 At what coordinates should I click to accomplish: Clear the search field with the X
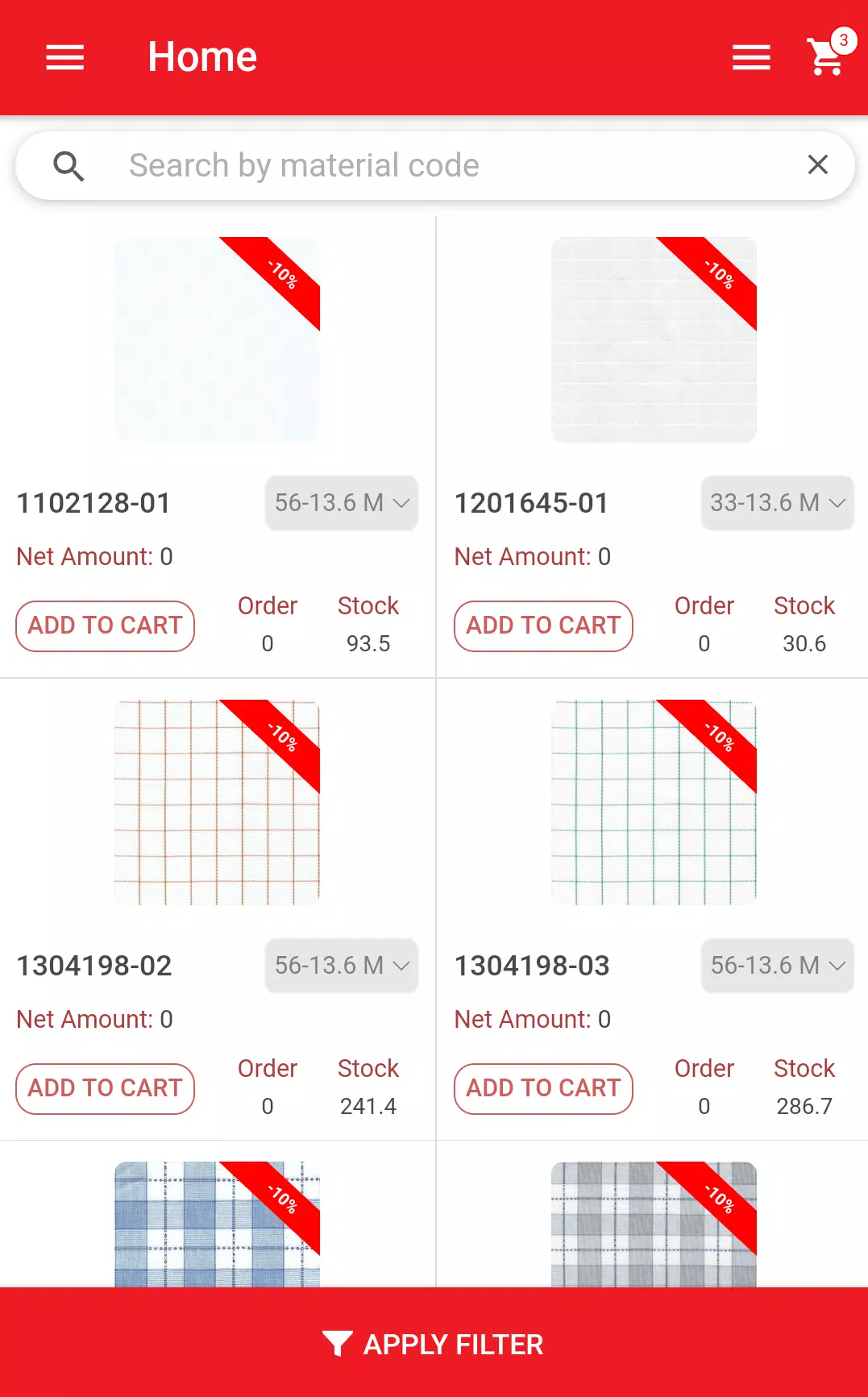[818, 165]
